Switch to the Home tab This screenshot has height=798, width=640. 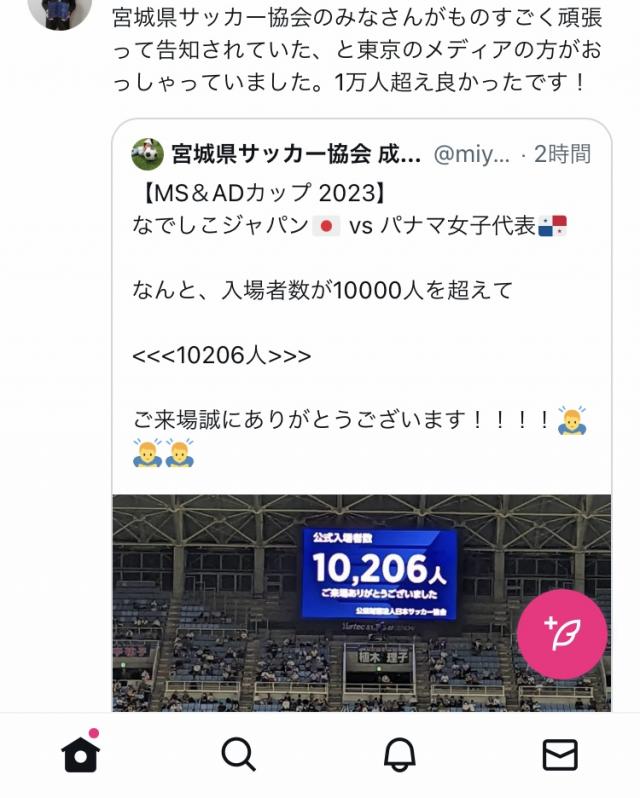click(81, 755)
